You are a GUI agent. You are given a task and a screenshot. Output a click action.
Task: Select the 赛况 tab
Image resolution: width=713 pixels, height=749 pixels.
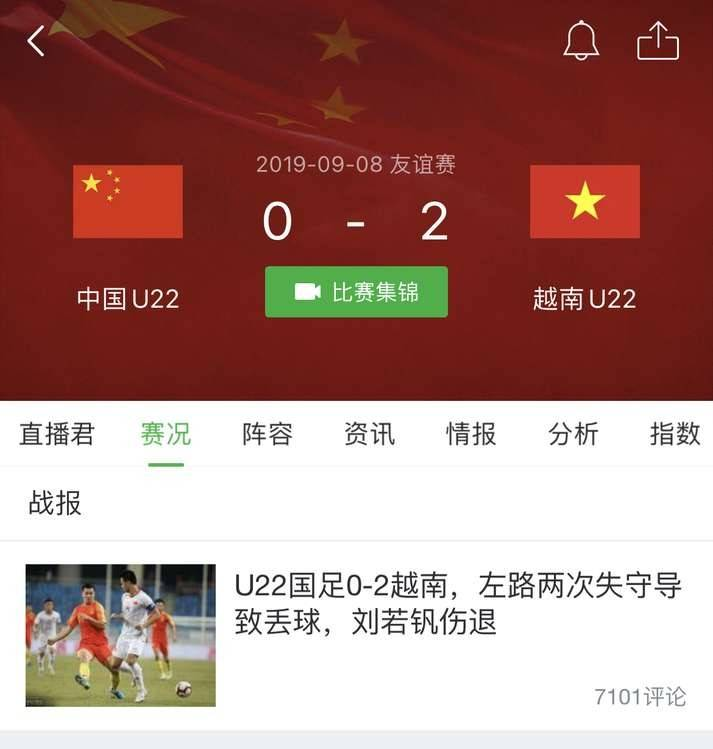165,434
